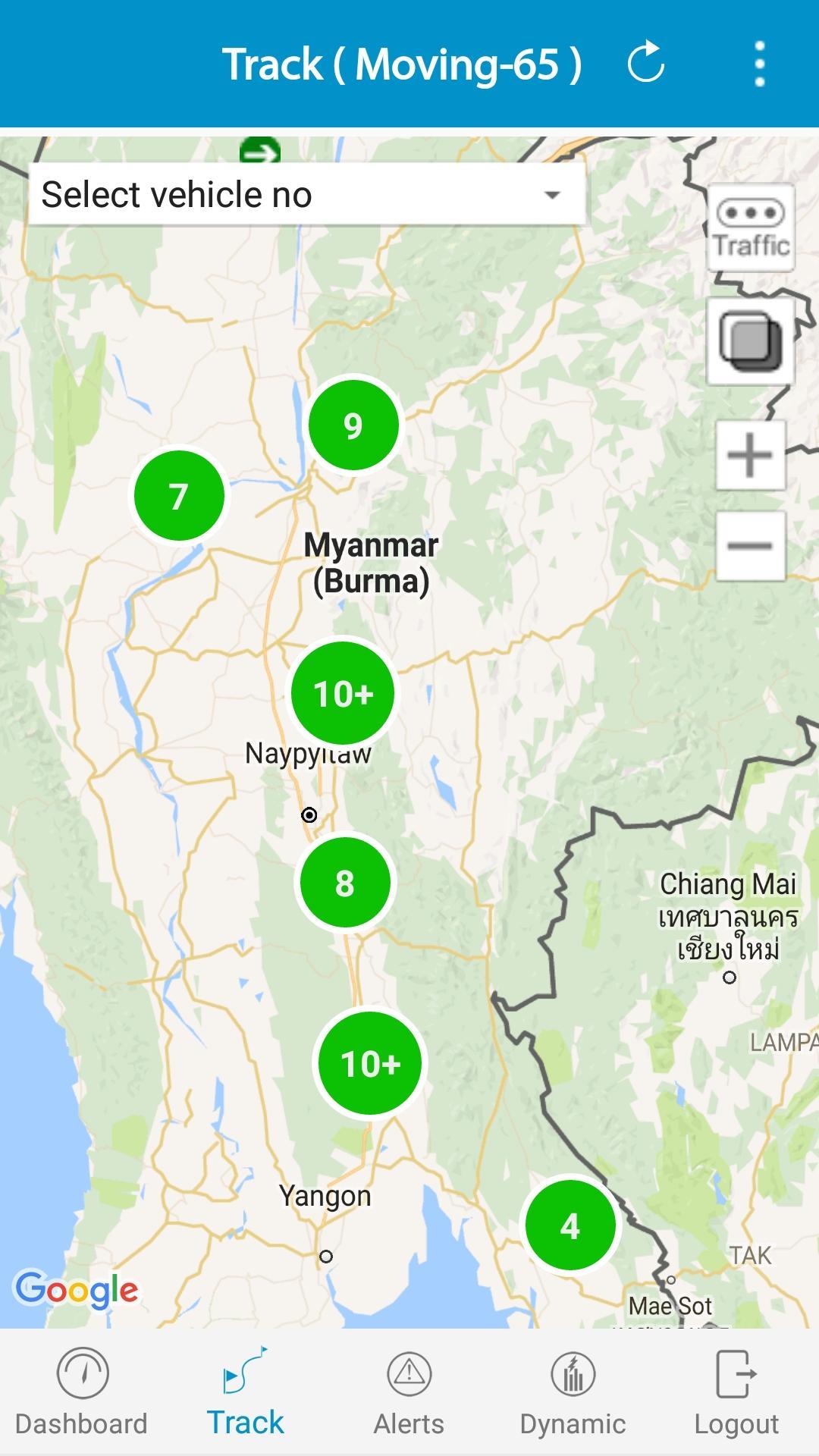The width and height of the screenshot is (819, 1456).
Task: Open the Dynamic tab
Action: (573, 1393)
